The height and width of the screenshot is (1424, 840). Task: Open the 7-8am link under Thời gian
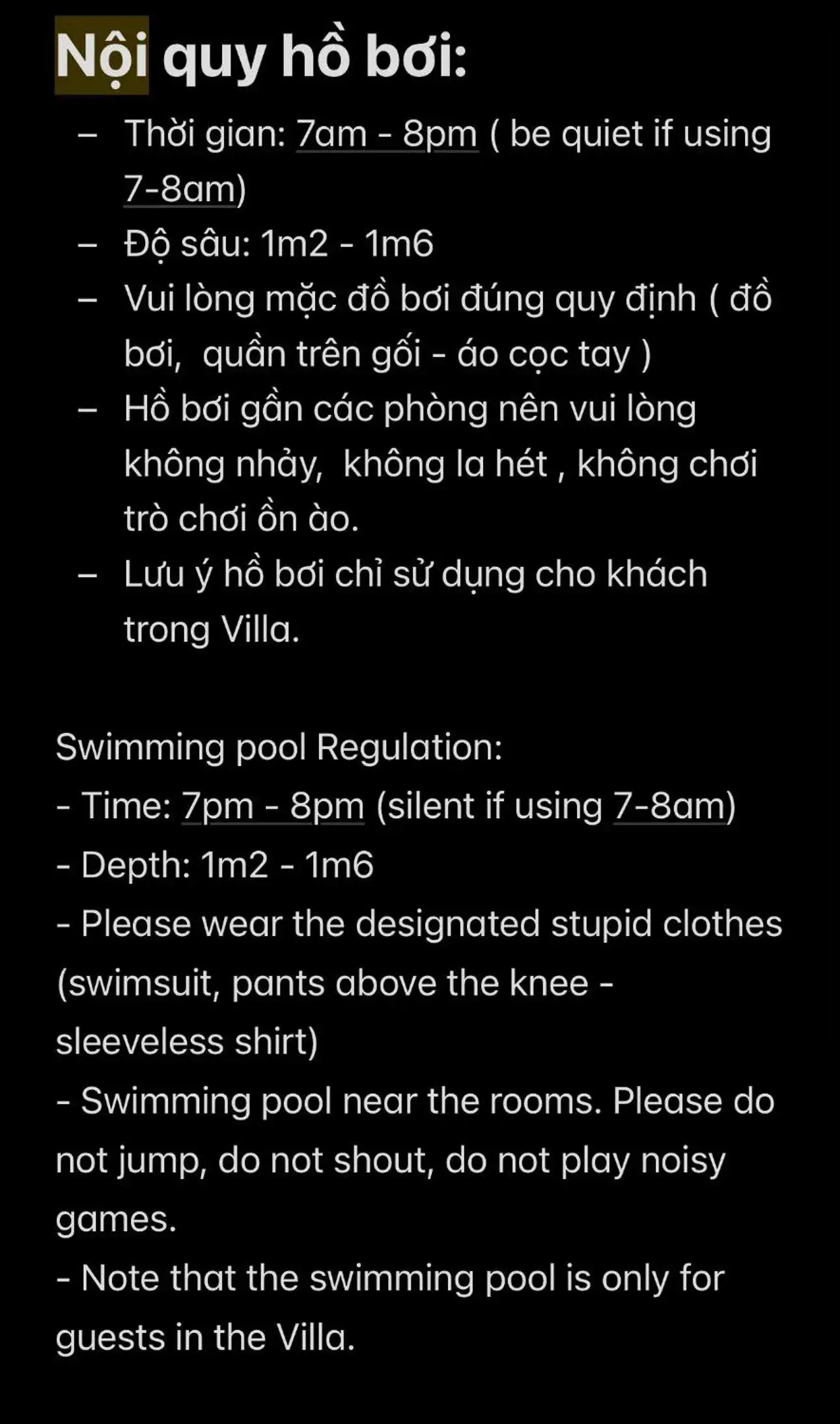[180, 190]
